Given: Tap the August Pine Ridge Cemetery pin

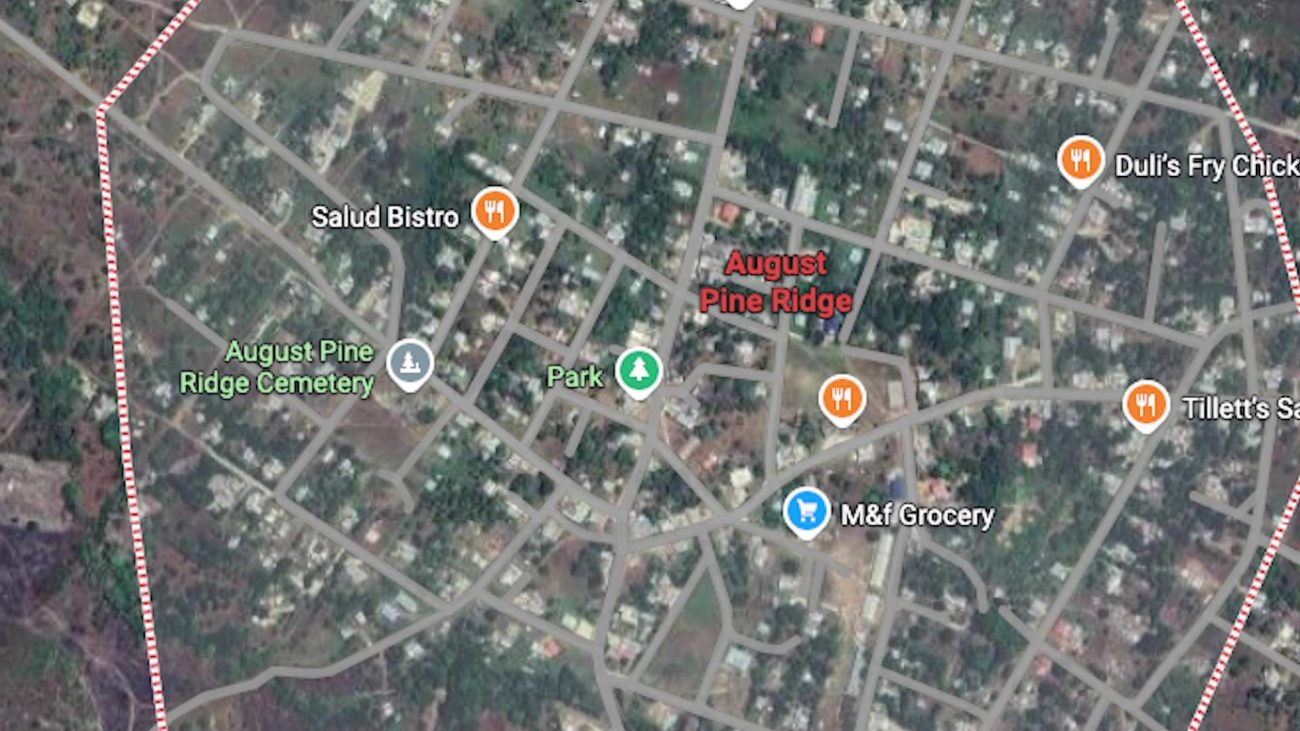Looking at the screenshot, I should [410, 363].
